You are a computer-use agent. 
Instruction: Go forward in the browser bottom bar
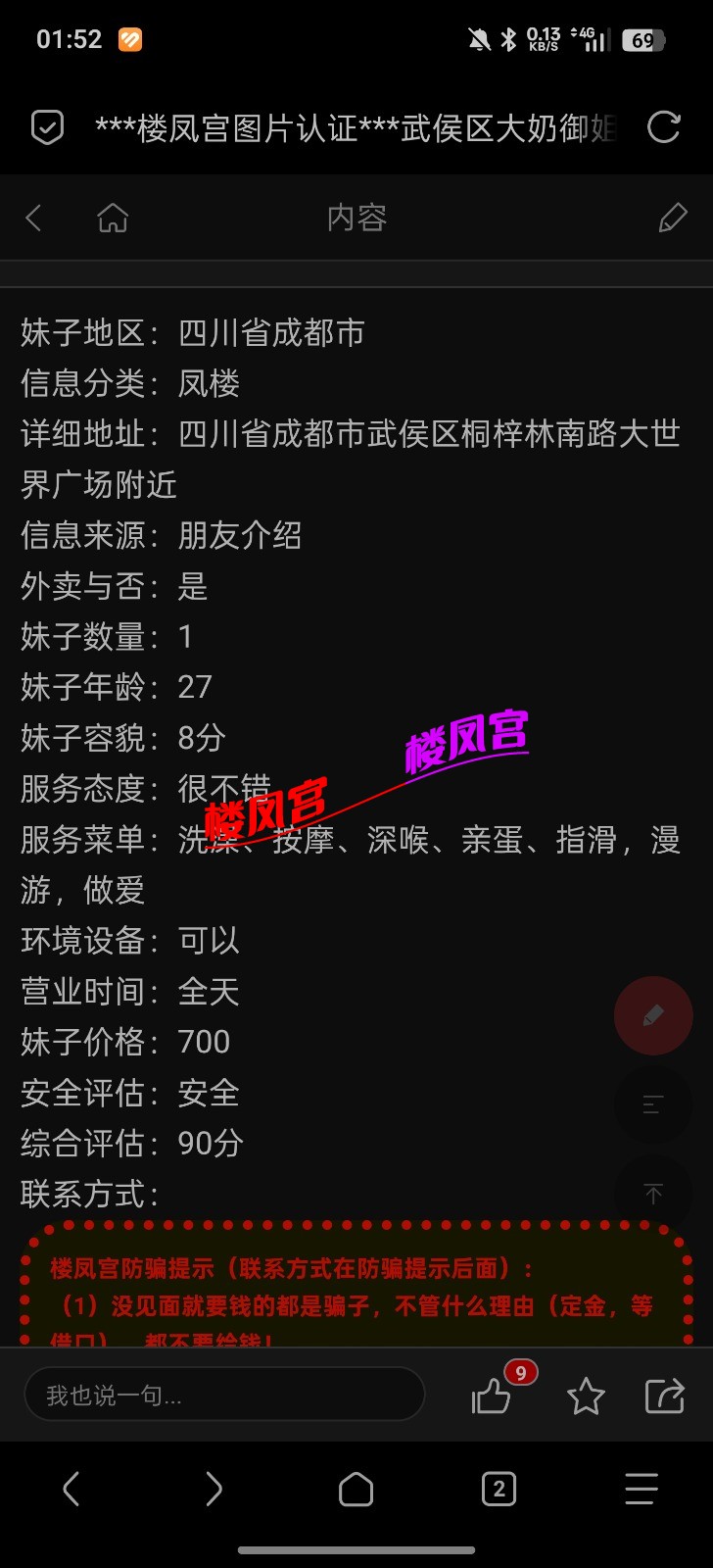[214, 1490]
